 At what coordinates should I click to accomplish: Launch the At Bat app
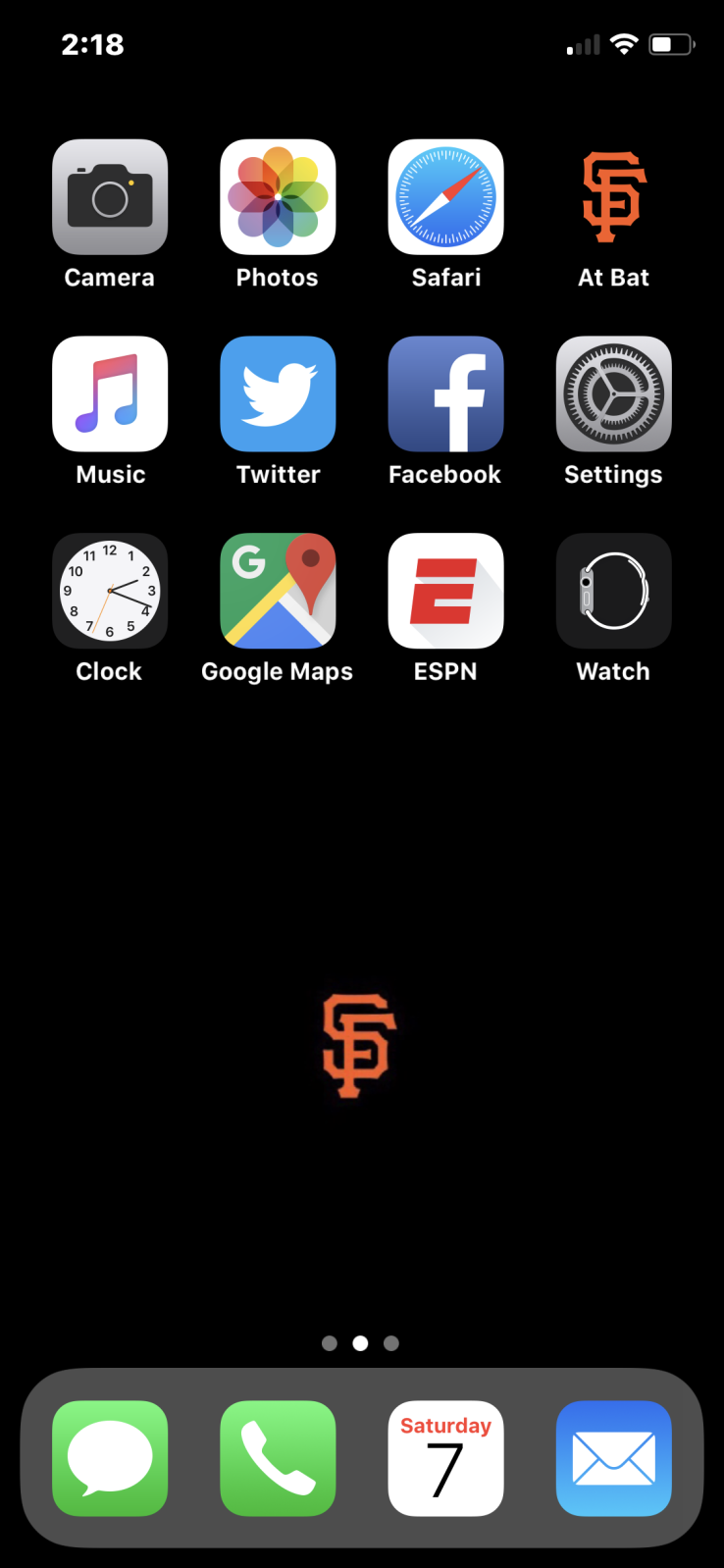613,197
